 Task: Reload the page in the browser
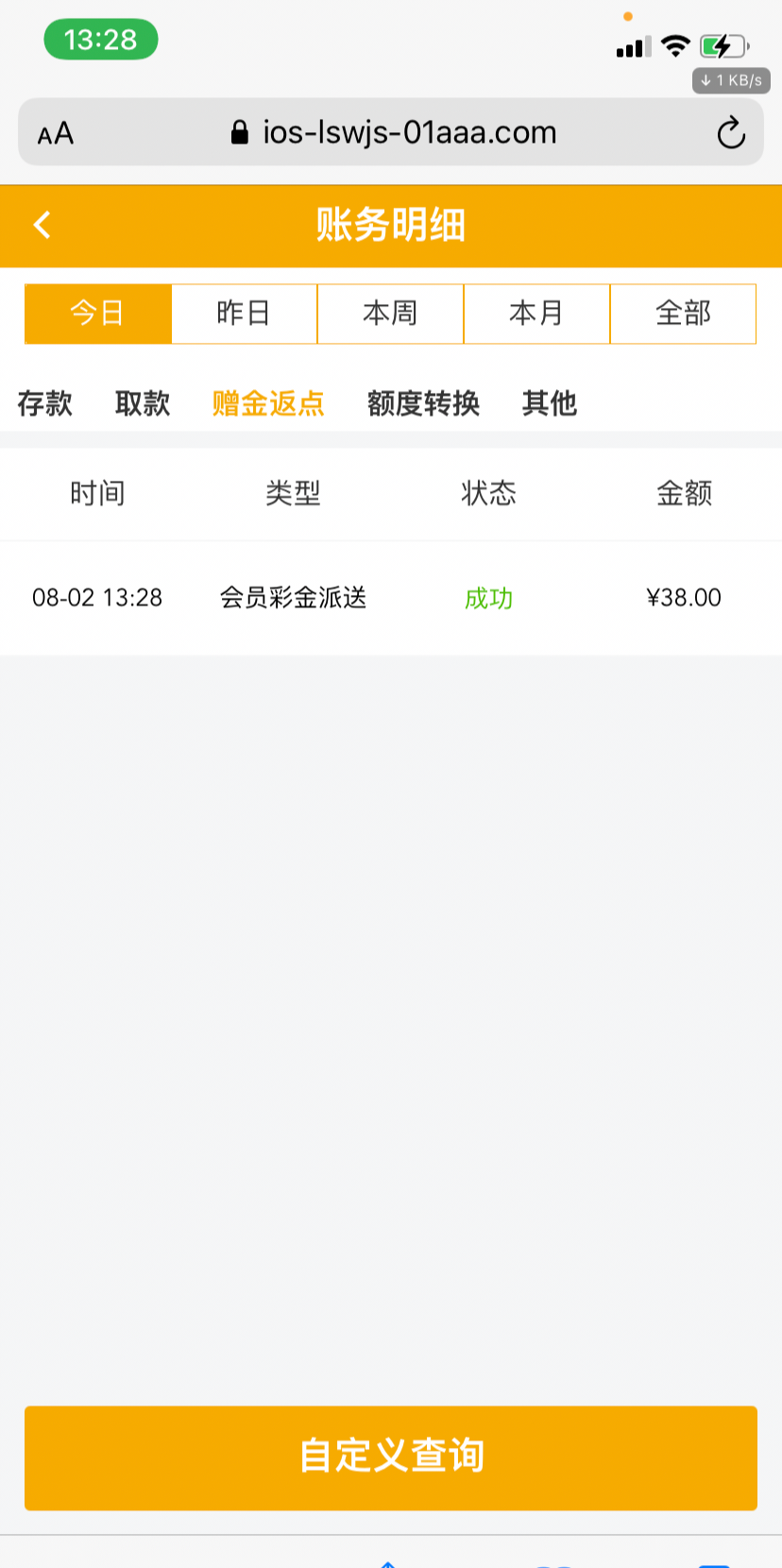click(x=730, y=133)
